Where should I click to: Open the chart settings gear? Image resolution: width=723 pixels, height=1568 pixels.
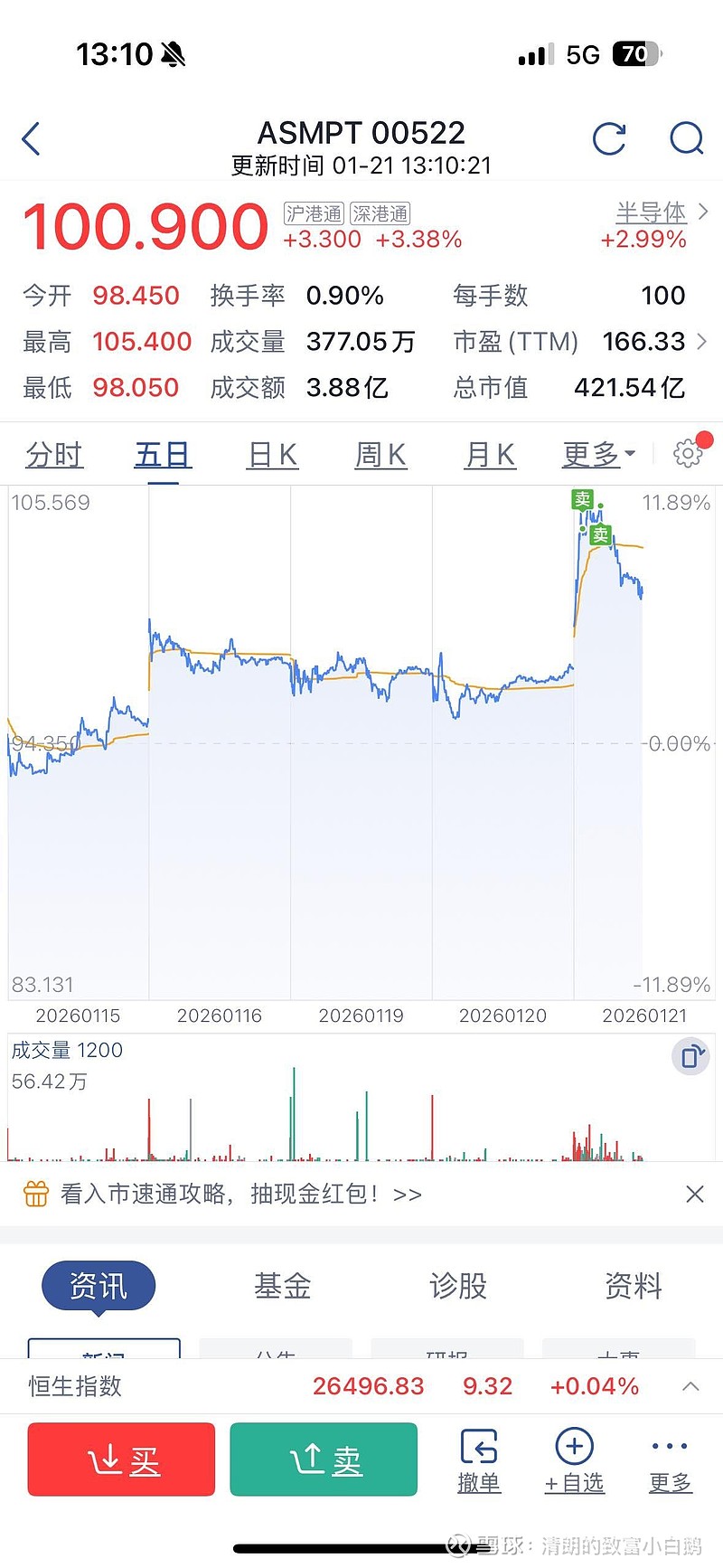click(x=687, y=454)
